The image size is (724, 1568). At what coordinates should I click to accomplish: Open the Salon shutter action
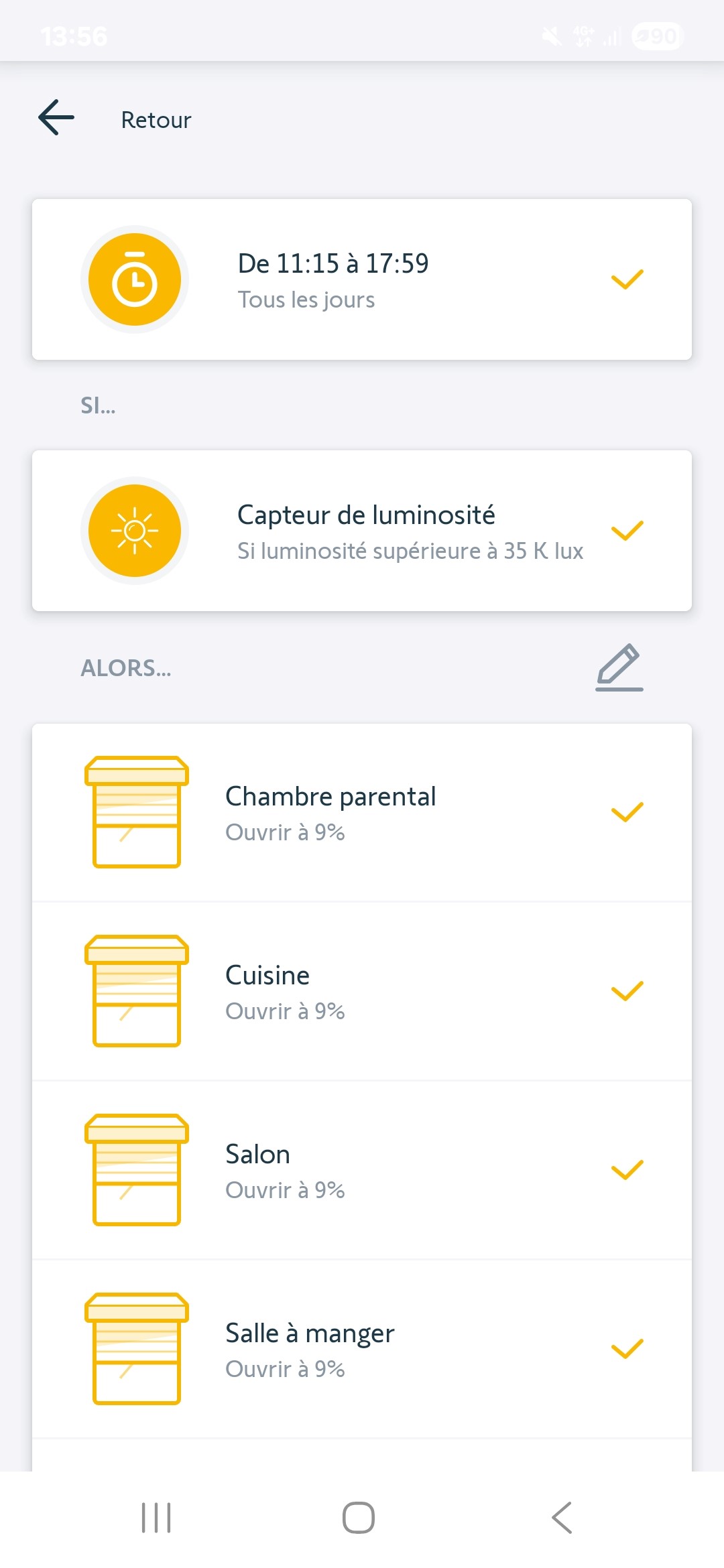[362, 1171]
